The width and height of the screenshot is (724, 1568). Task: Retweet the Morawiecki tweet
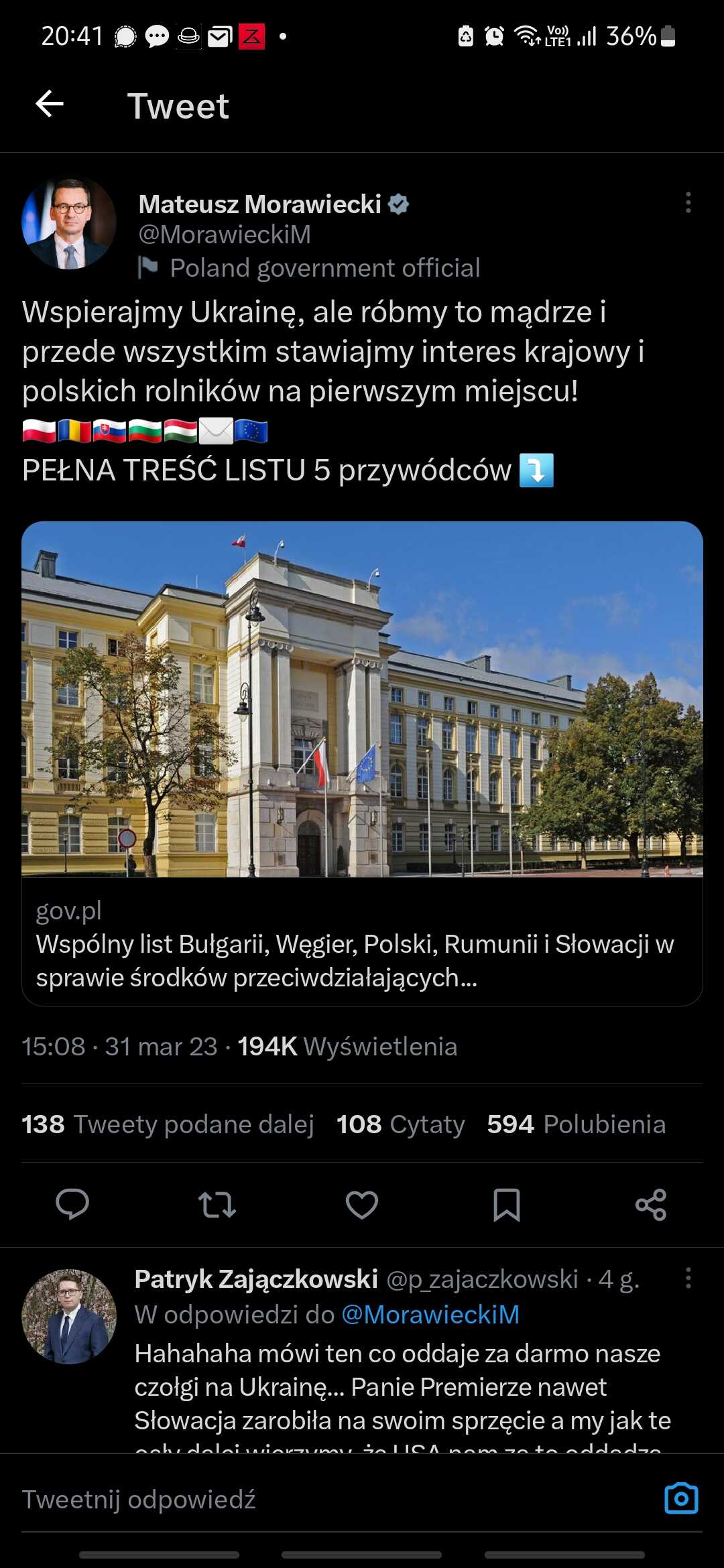click(x=217, y=1204)
